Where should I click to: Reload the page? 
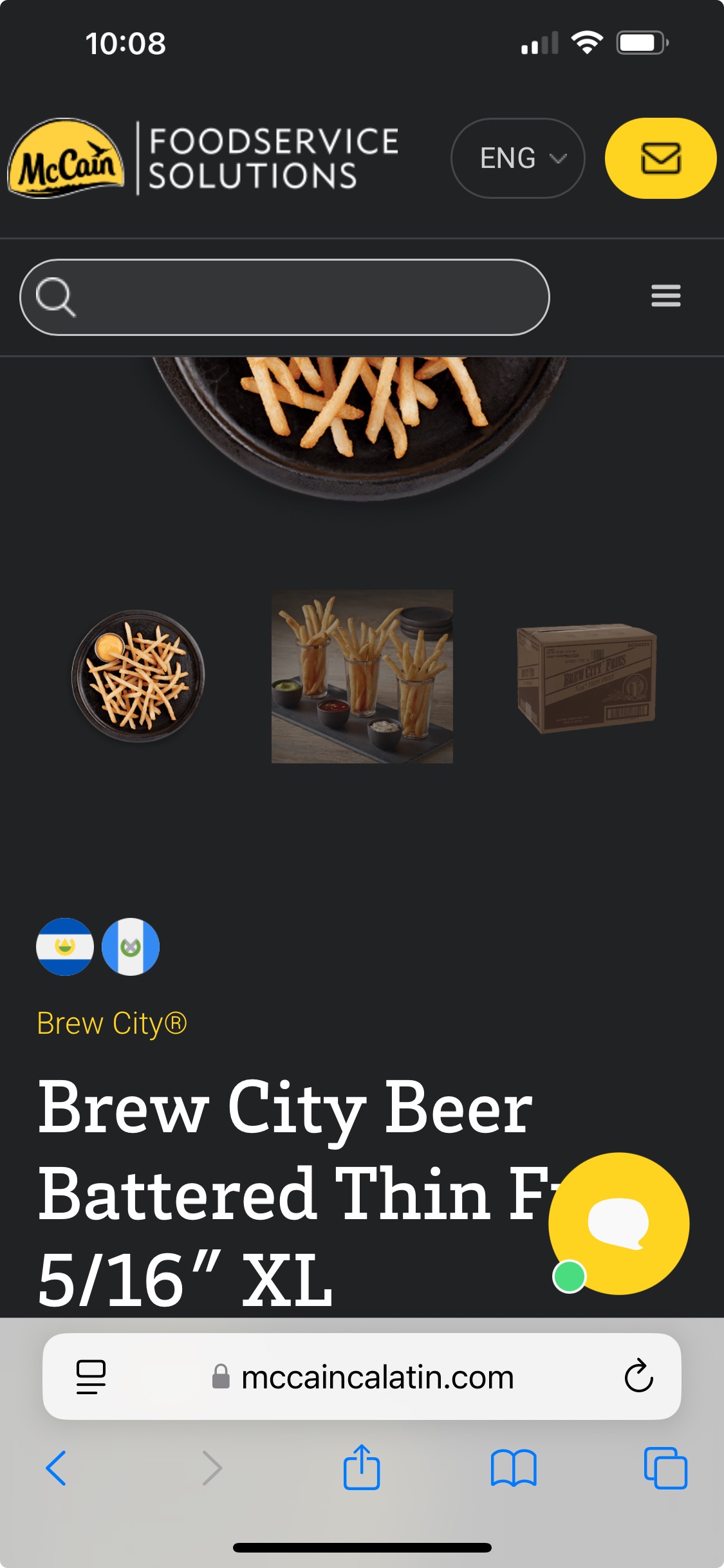pyautogui.click(x=638, y=1376)
